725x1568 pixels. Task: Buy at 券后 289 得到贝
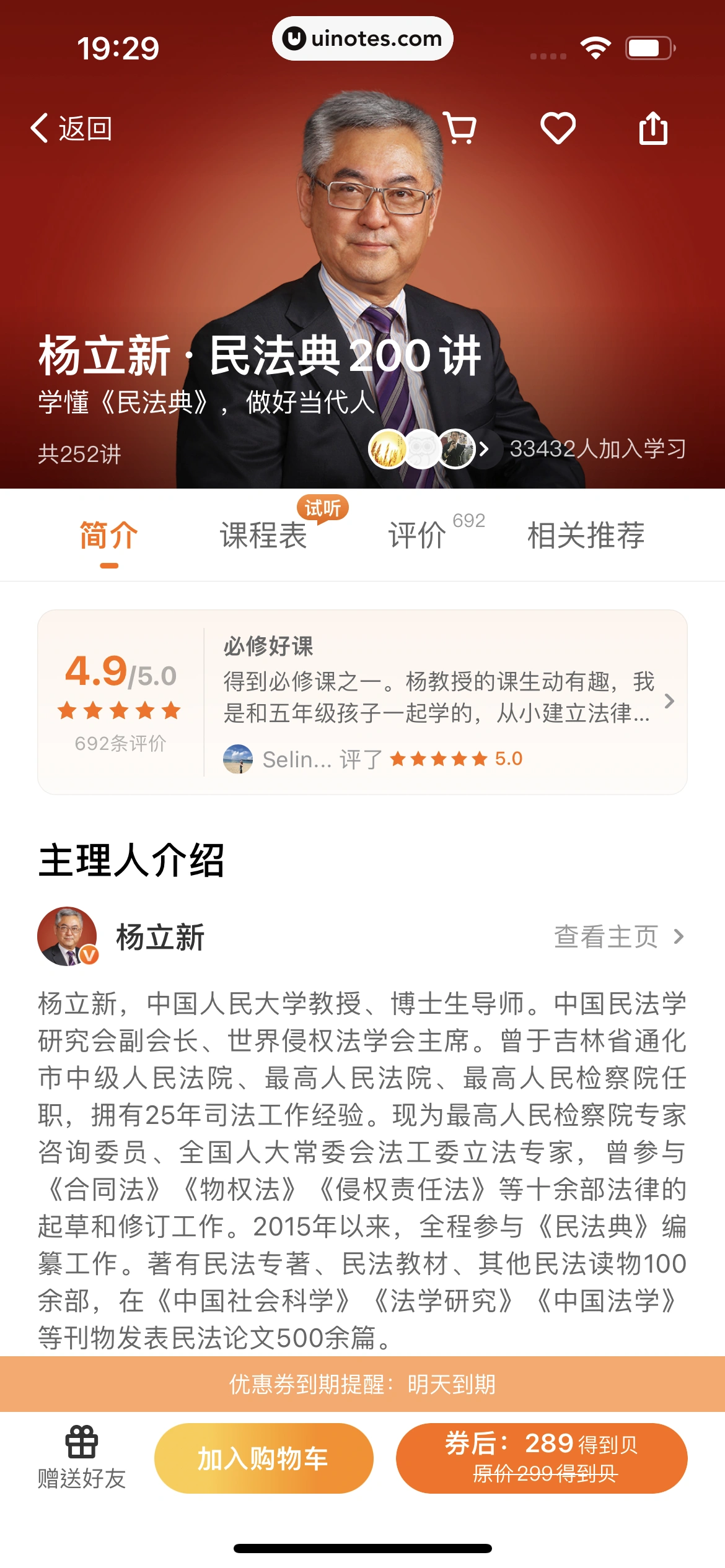coord(542,1458)
